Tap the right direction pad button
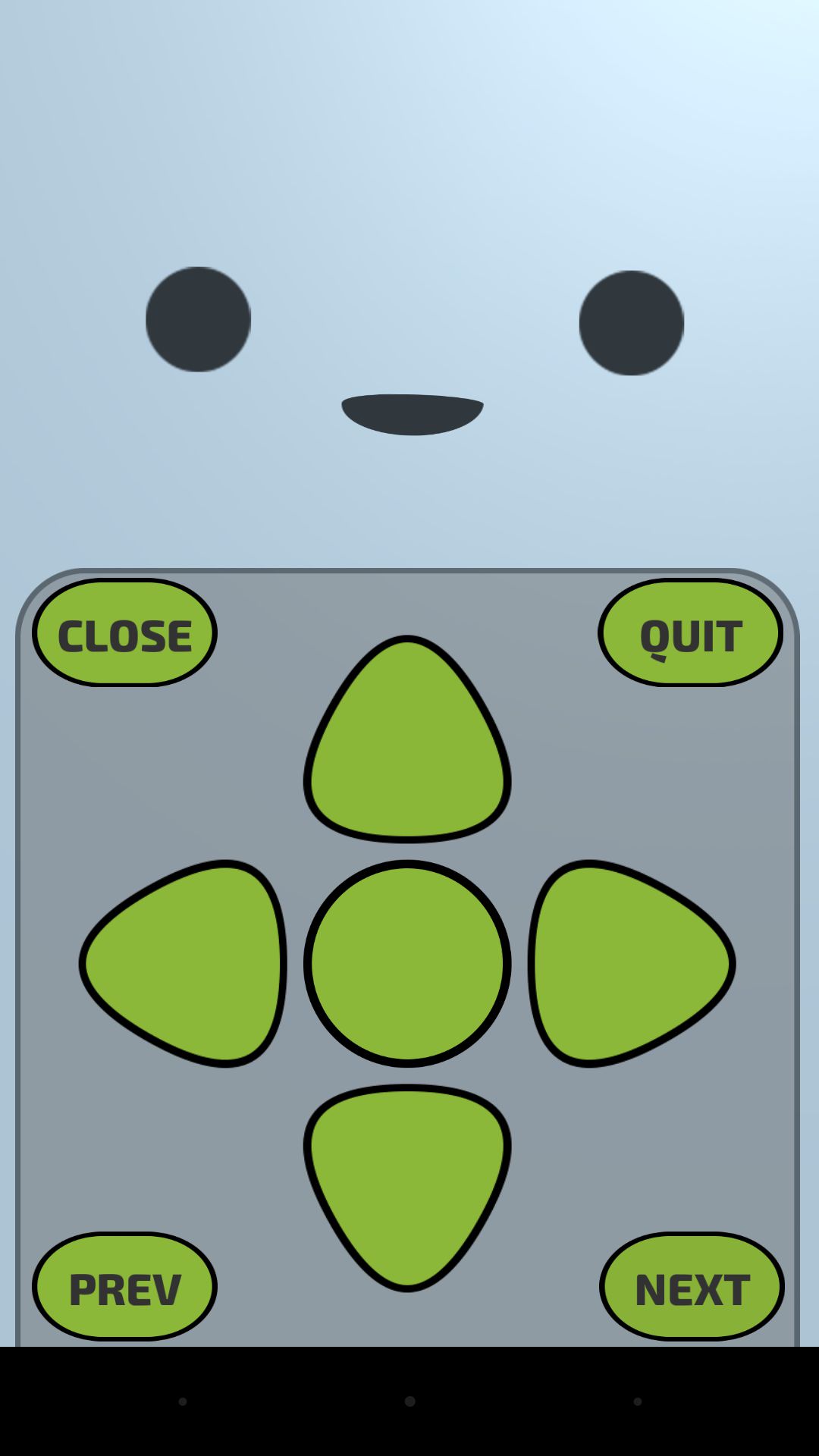The height and width of the screenshot is (1456, 819). click(632, 963)
